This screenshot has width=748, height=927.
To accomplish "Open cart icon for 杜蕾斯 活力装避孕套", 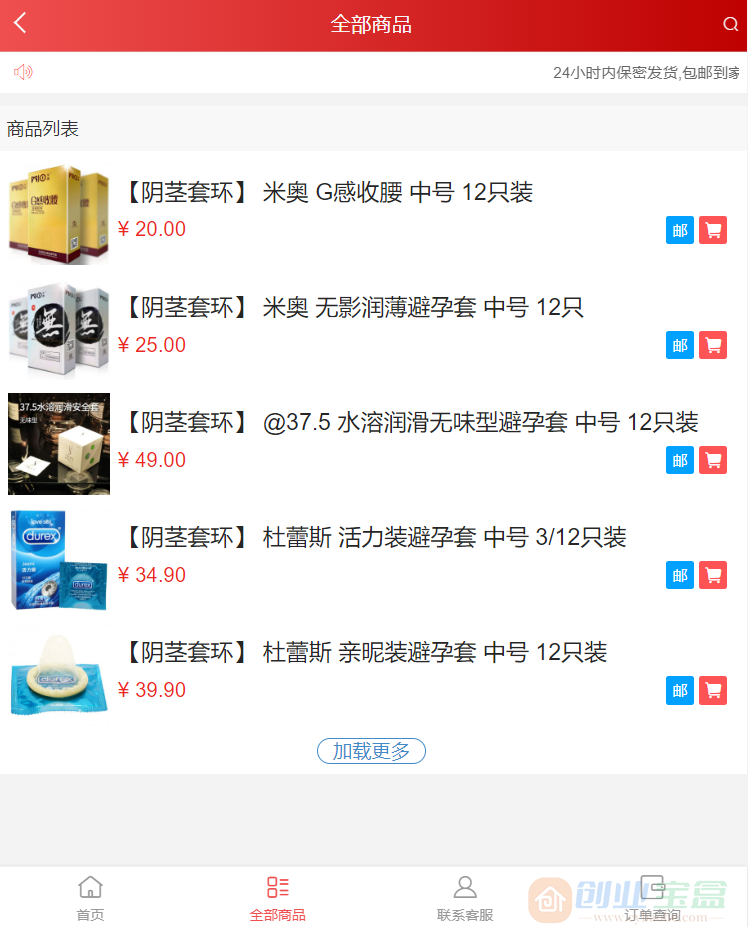I will click(x=713, y=575).
